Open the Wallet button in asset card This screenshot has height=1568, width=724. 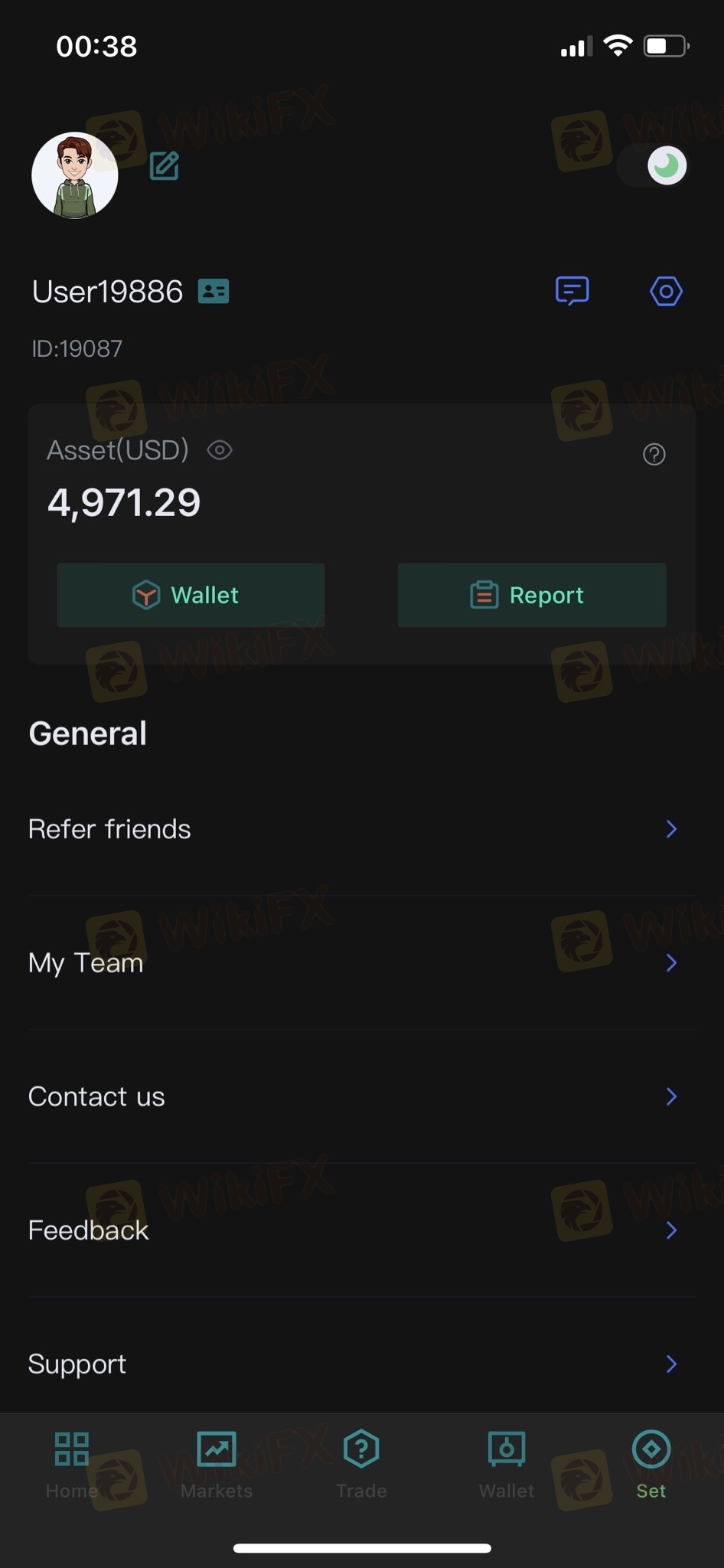191,595
